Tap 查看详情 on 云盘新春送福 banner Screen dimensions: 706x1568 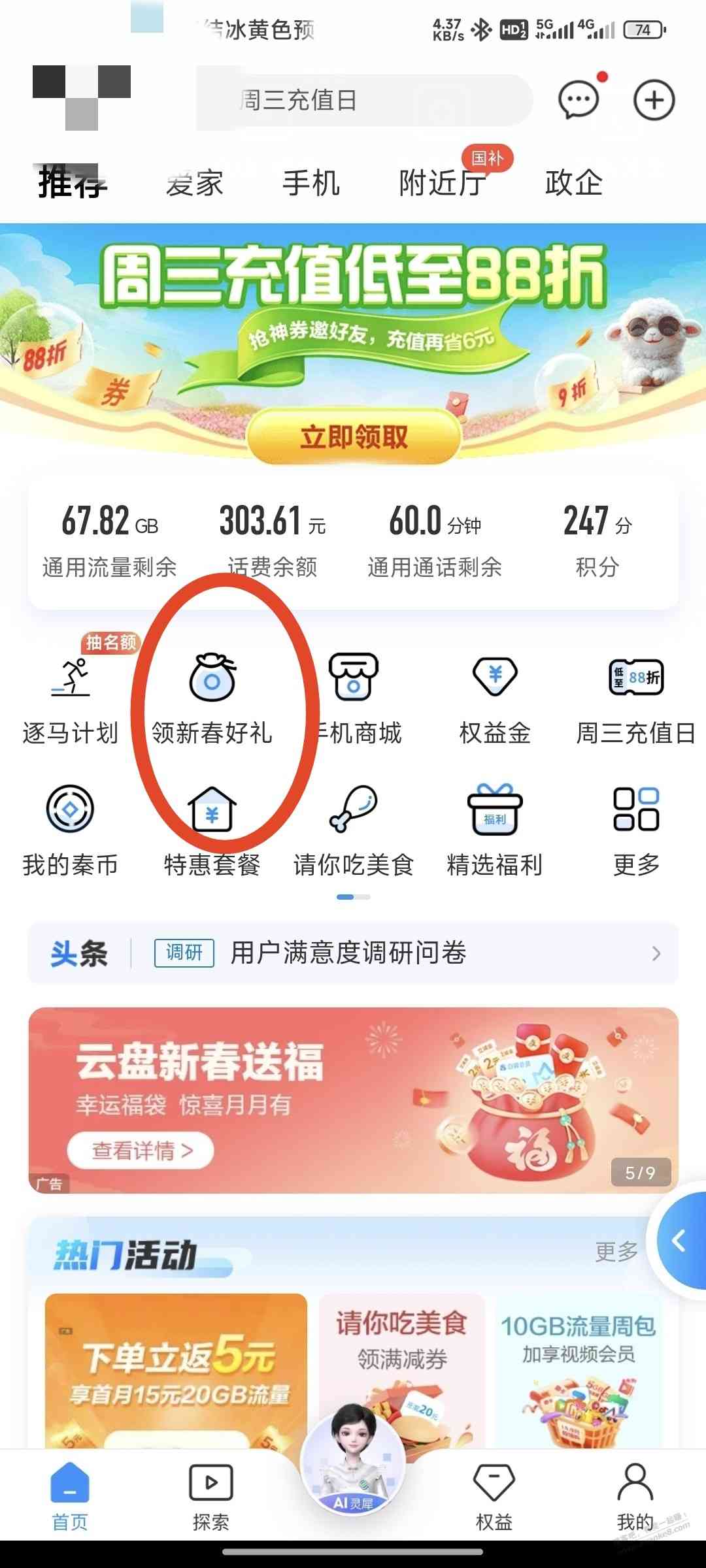click(x=141, y=1150)
